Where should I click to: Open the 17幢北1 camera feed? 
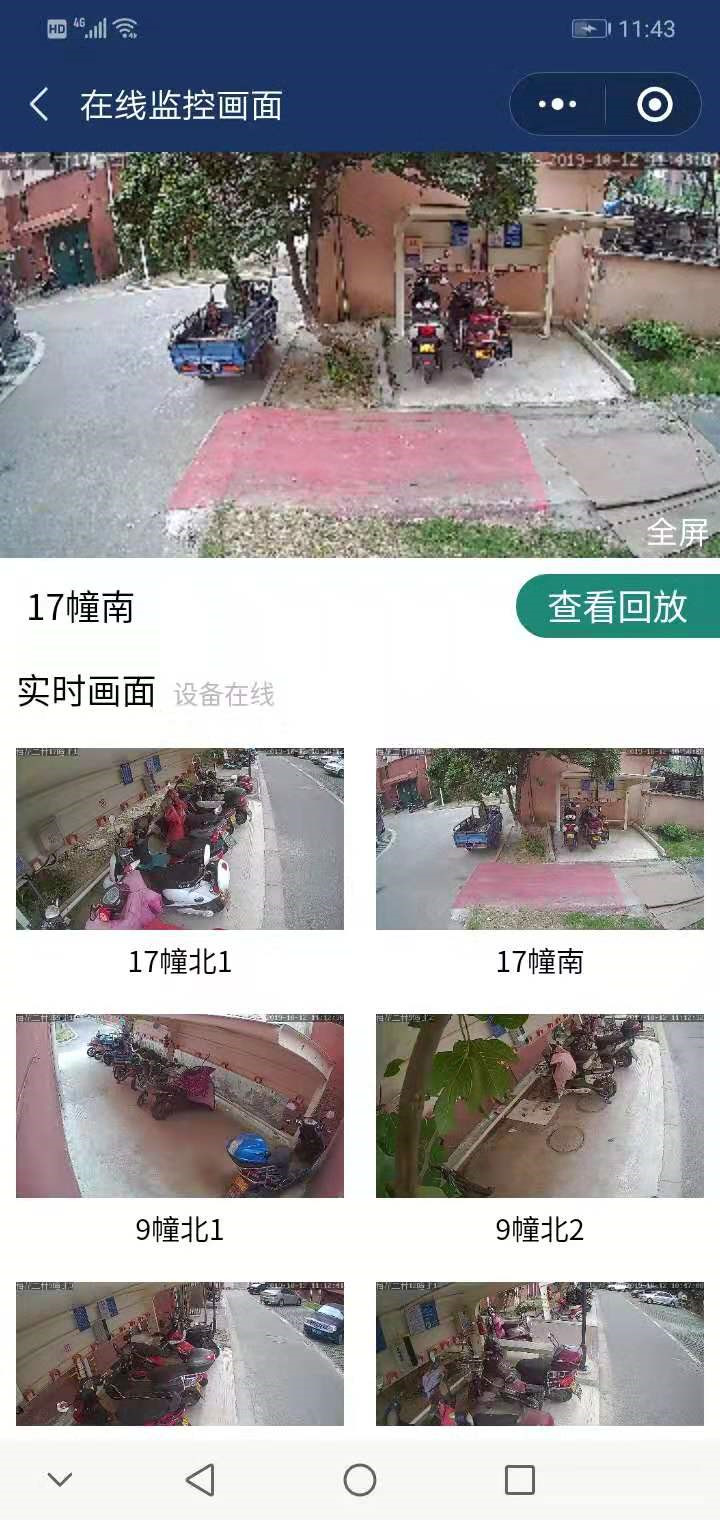click(180, 839)
